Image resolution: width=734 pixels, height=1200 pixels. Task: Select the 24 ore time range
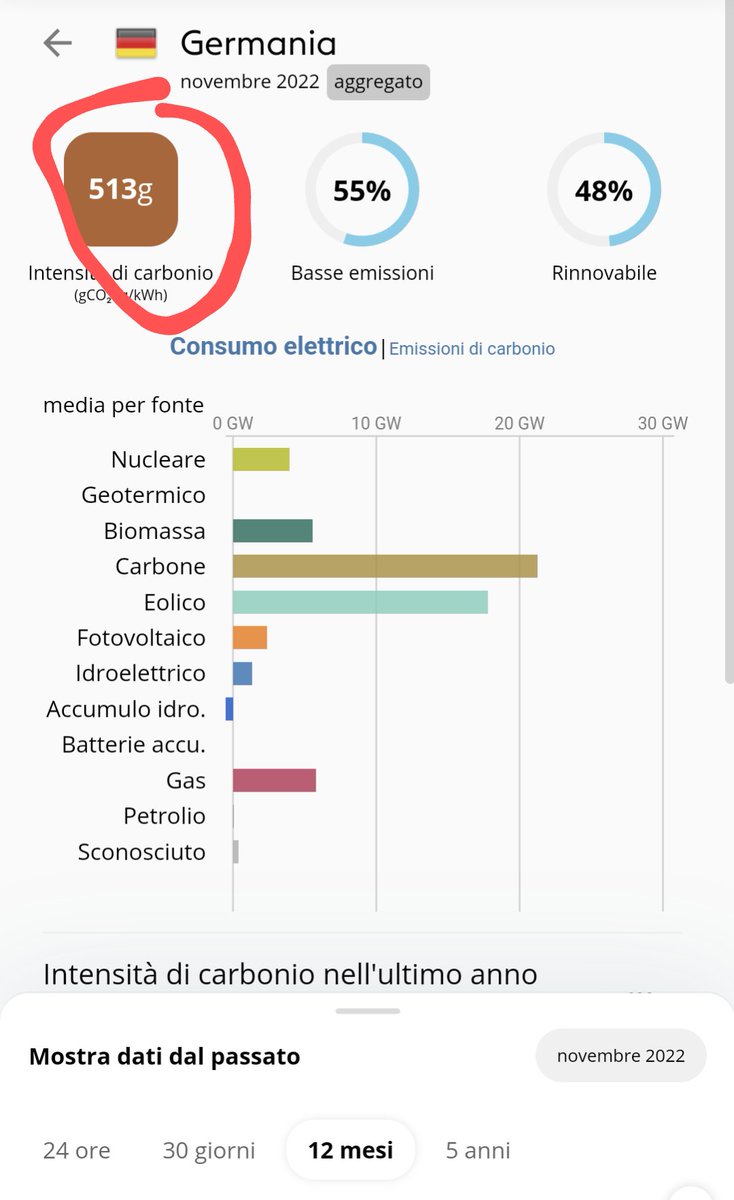pyautogui.click(x=77, y=1150)
